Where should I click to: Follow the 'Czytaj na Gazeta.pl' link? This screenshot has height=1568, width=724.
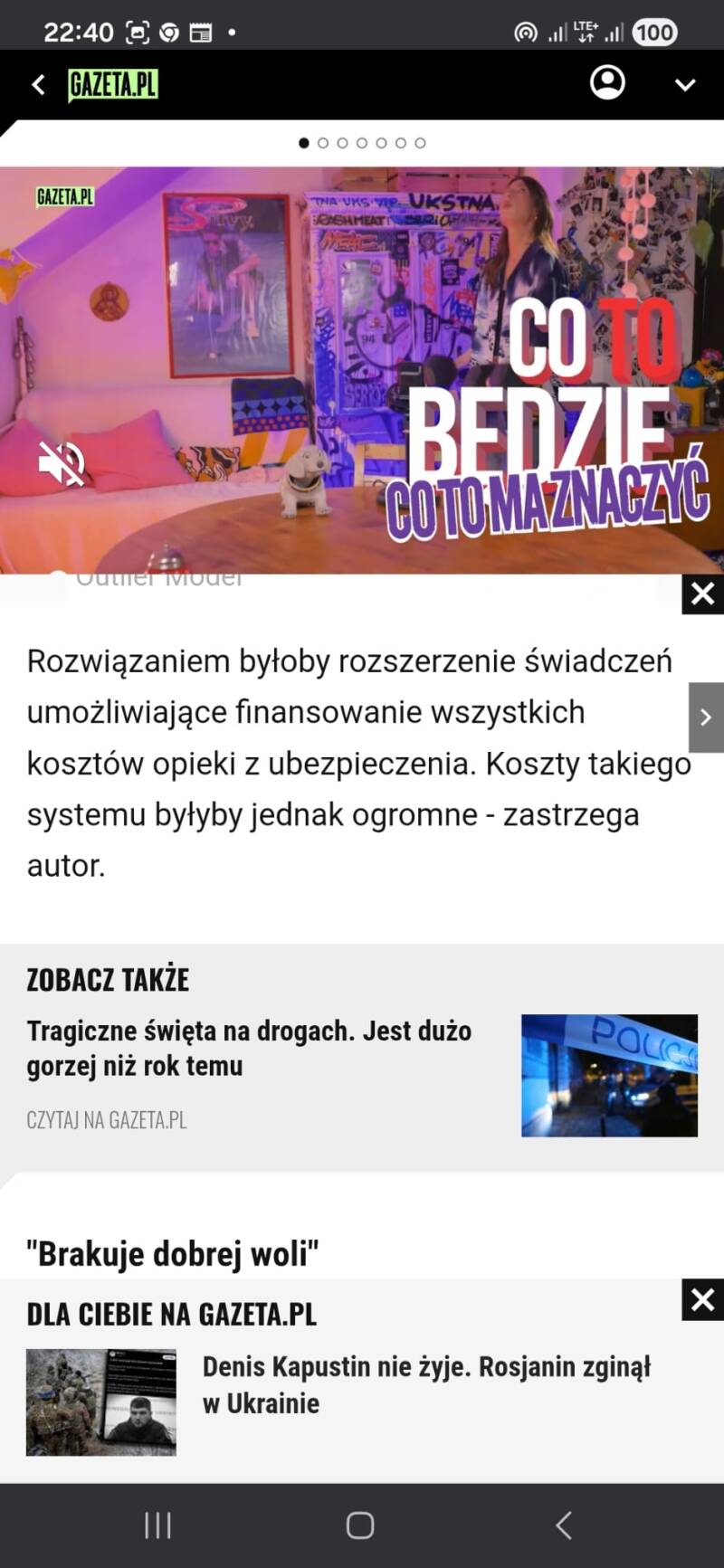(107, 1120)
